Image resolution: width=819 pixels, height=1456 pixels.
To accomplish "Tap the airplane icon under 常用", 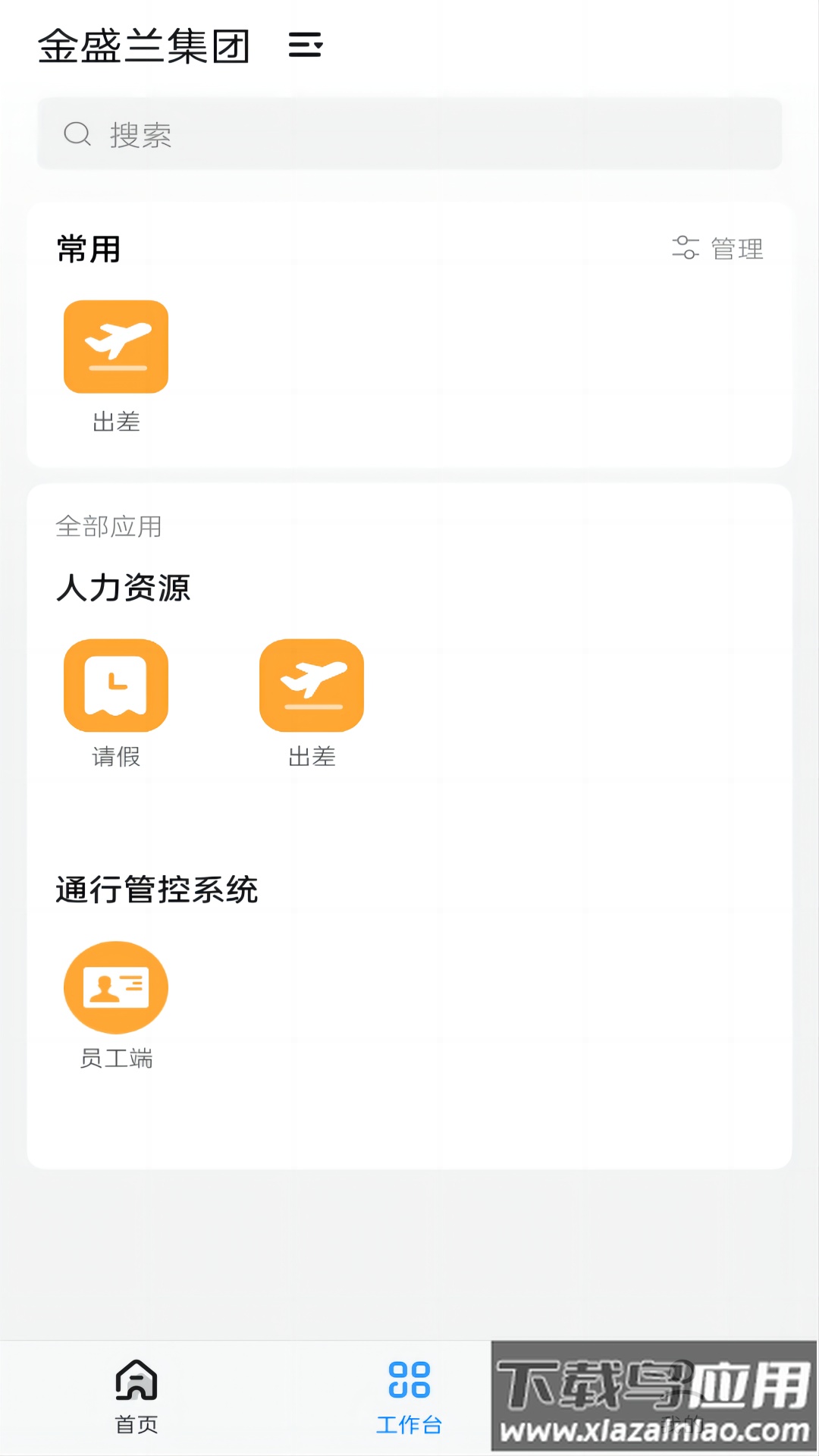I will pos(115,346).
